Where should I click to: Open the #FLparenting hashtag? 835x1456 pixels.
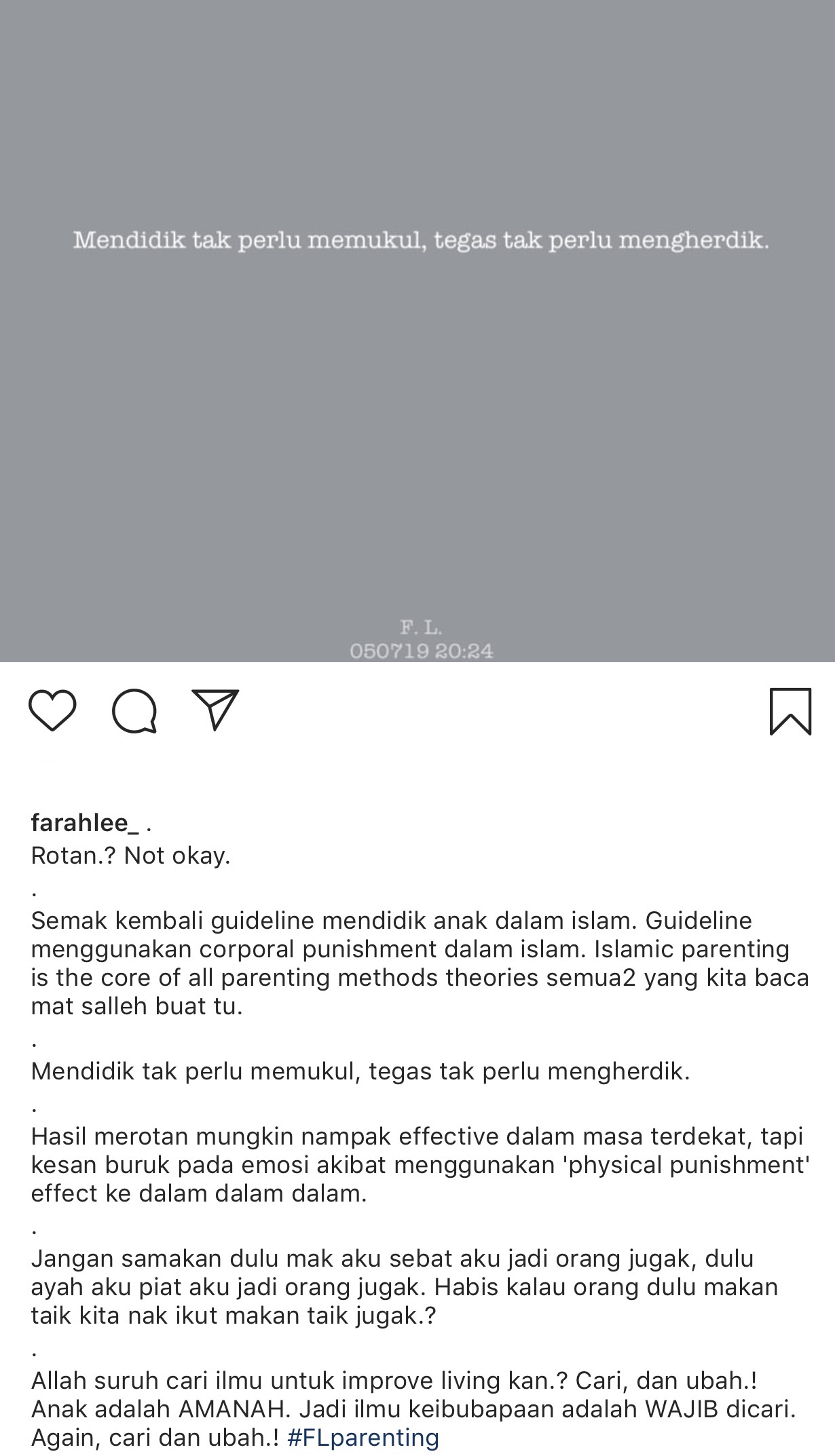tap(363, 1437)
